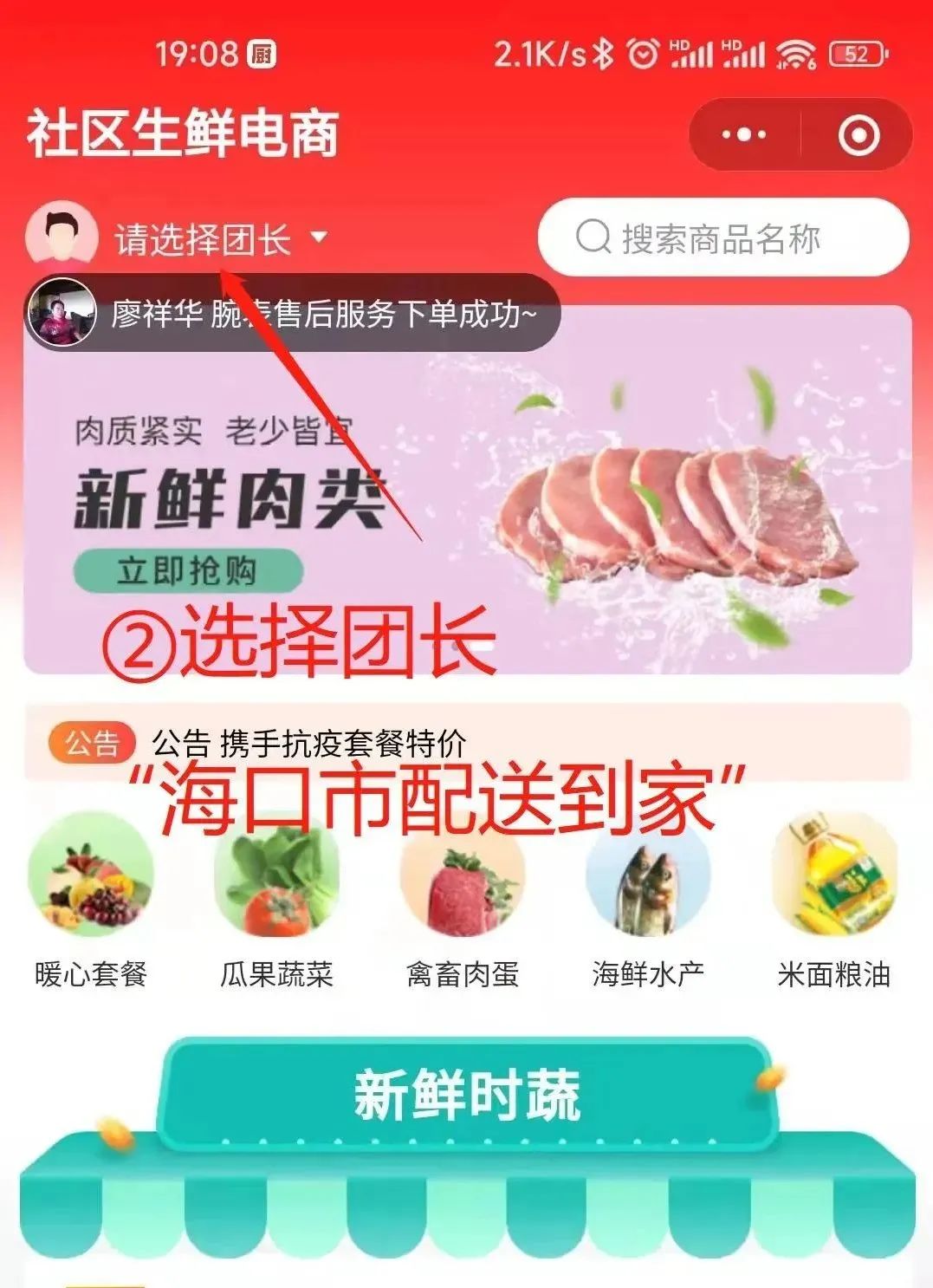The image size is (933, 1288).
Task: View the 海鲜水产 category
Action: 648,900
